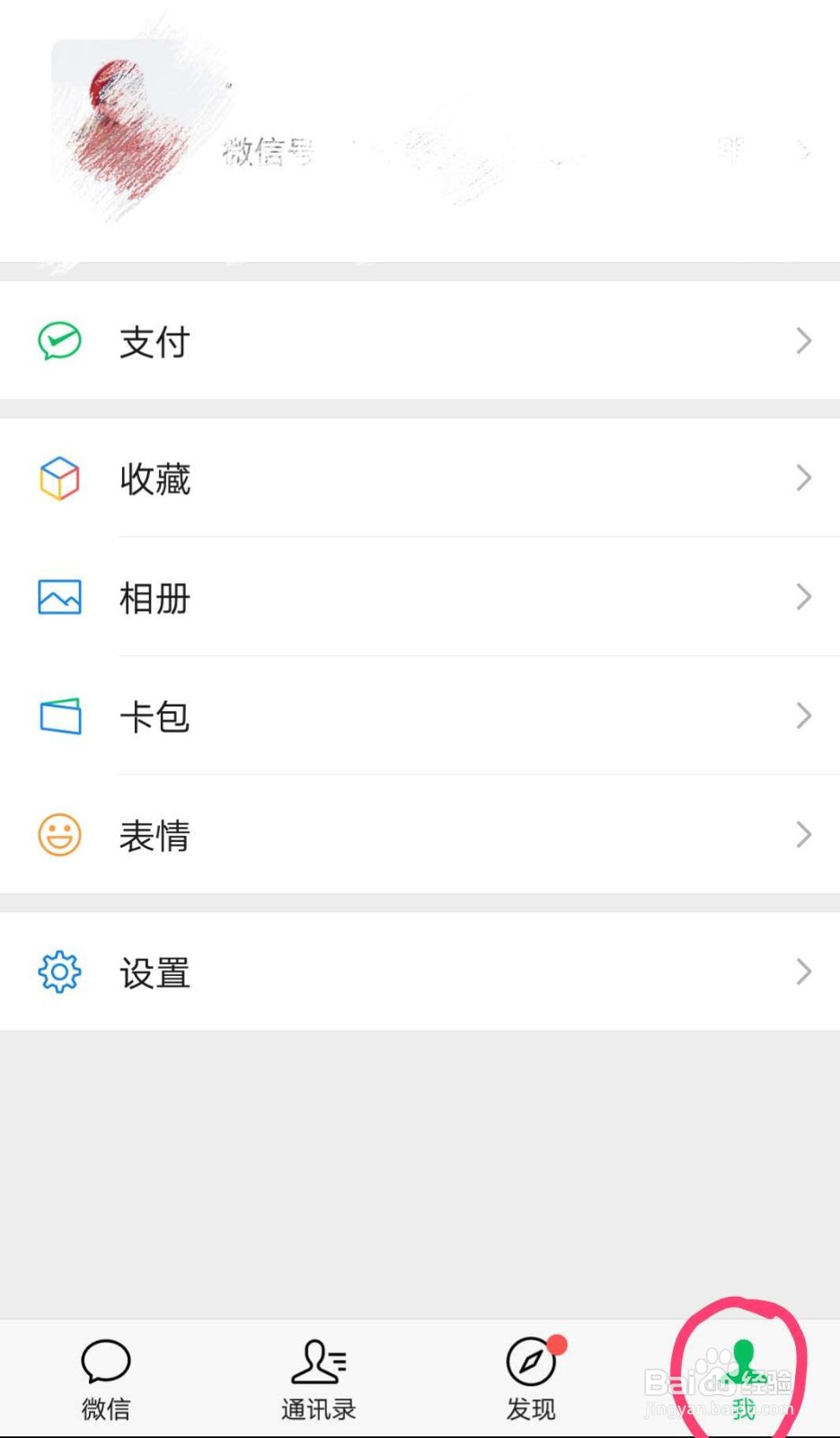This screenshot has height=1438, width=840.
Task: Open the 支付 (Pay) payment icon
Action: click(57, 341)
